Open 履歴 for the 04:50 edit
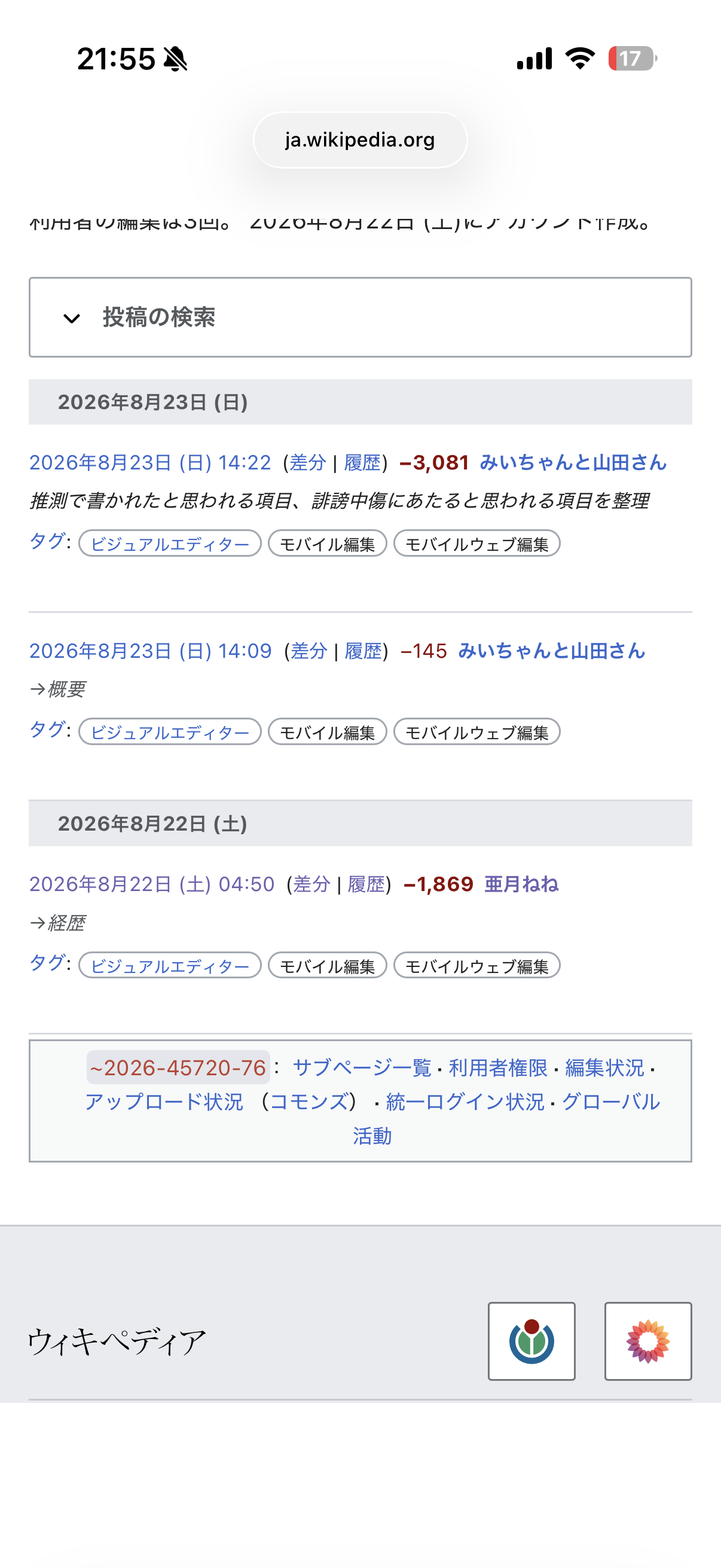 tap(366, 884)
